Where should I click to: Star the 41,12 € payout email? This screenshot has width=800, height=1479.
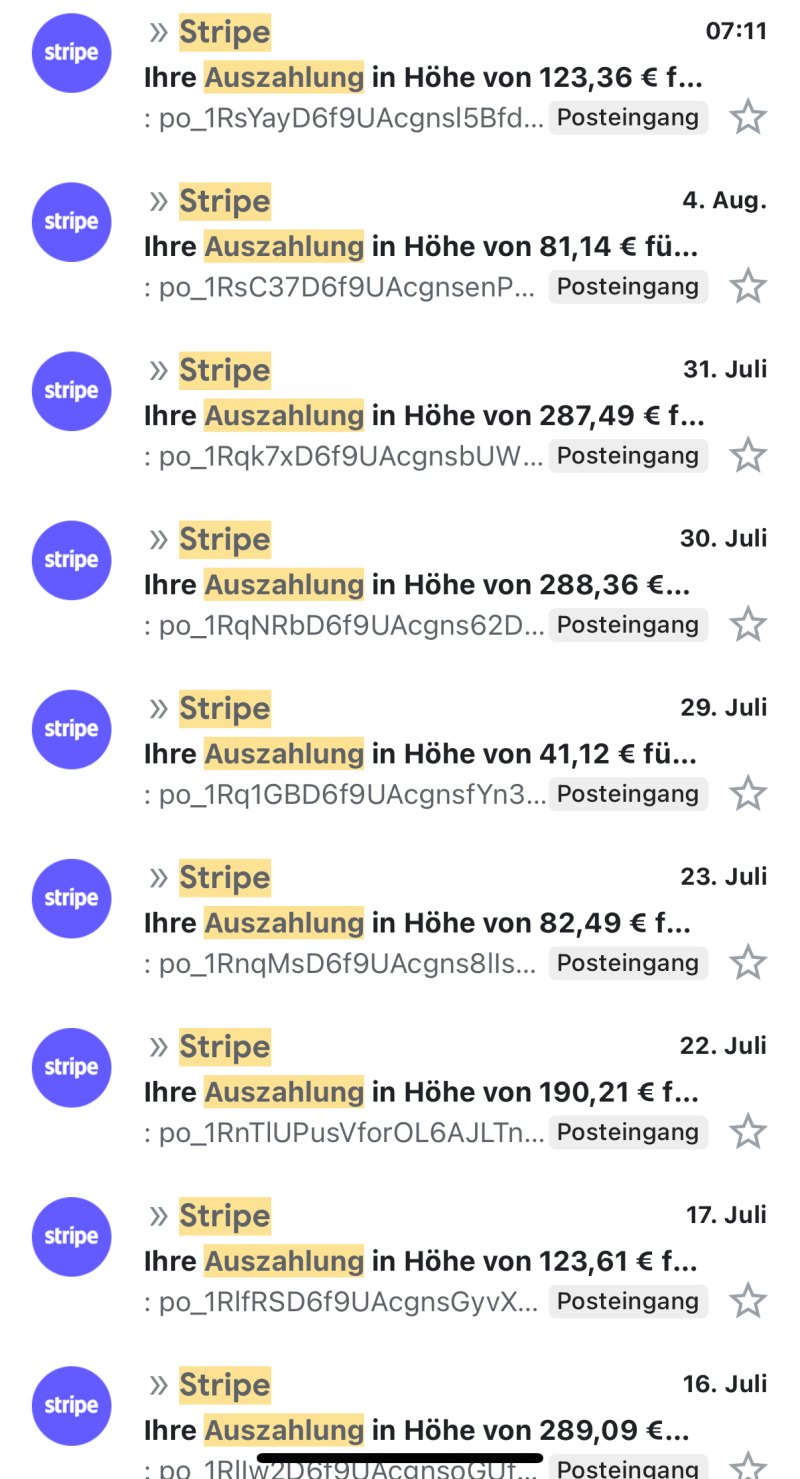tap(747, 794)
